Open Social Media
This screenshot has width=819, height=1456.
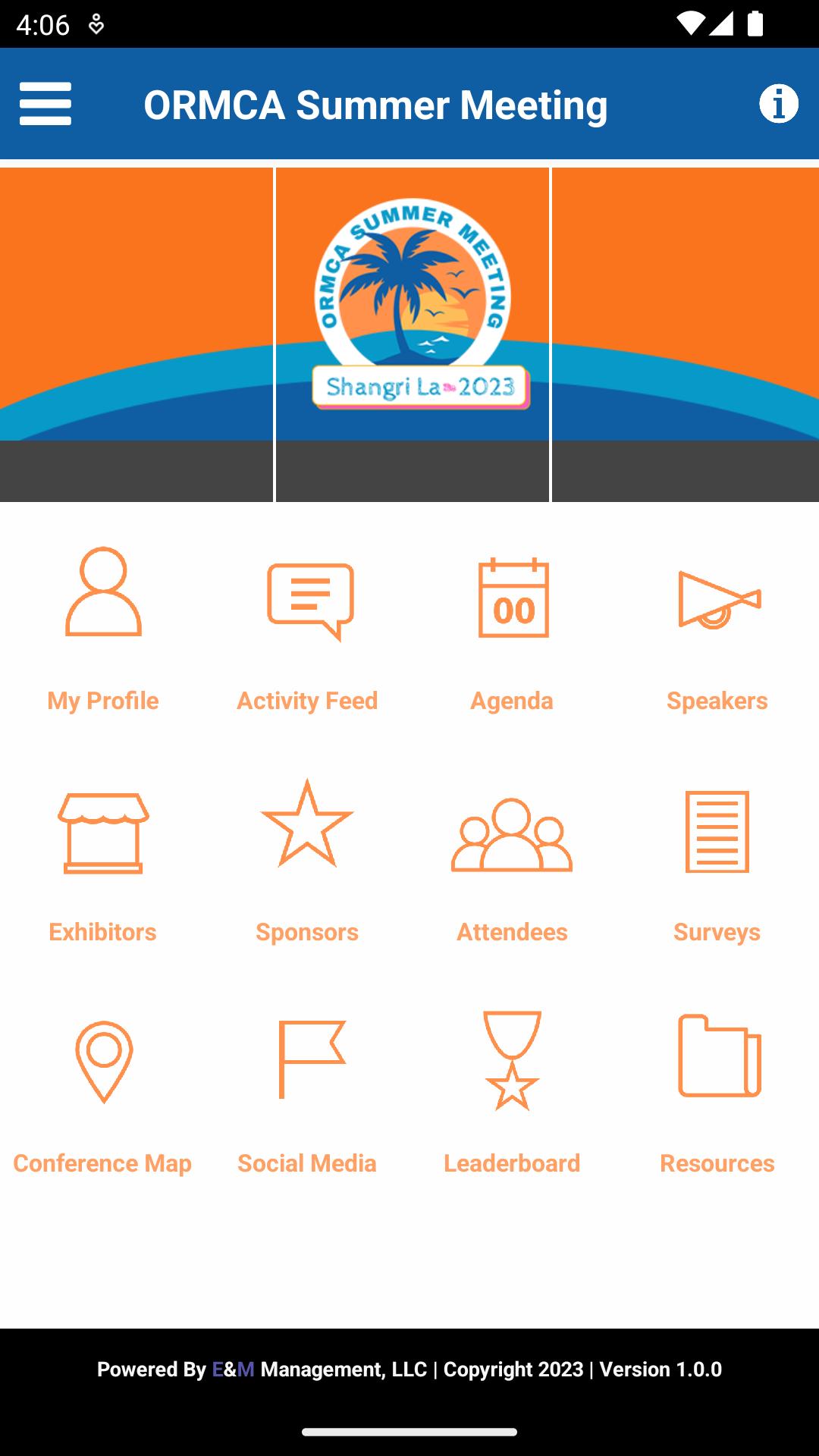pyautogui.click(x=307, y=1092)
